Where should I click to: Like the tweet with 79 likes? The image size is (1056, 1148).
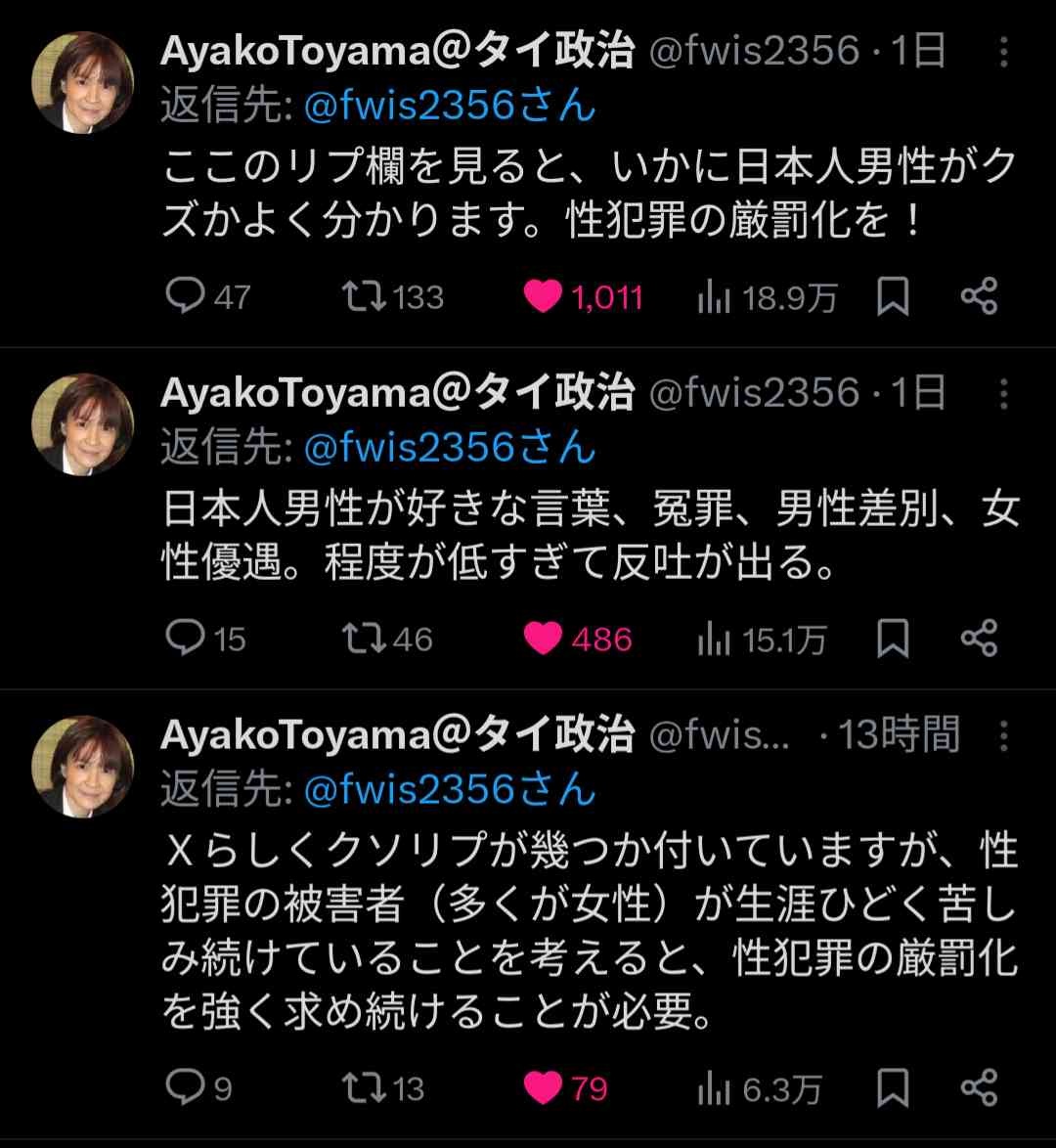pos(542,1088)
